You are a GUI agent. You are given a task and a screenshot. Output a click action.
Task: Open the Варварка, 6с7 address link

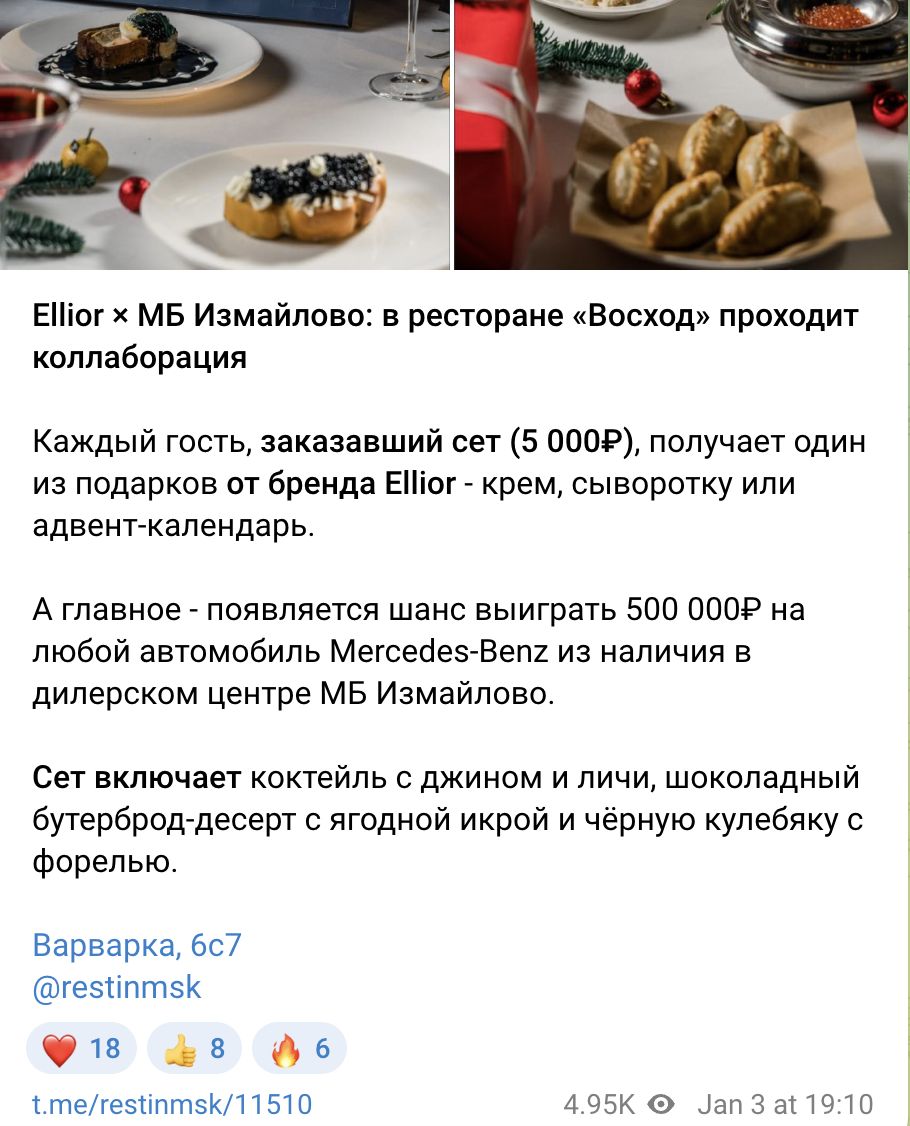pyautogui.click(x=137, y=945)
